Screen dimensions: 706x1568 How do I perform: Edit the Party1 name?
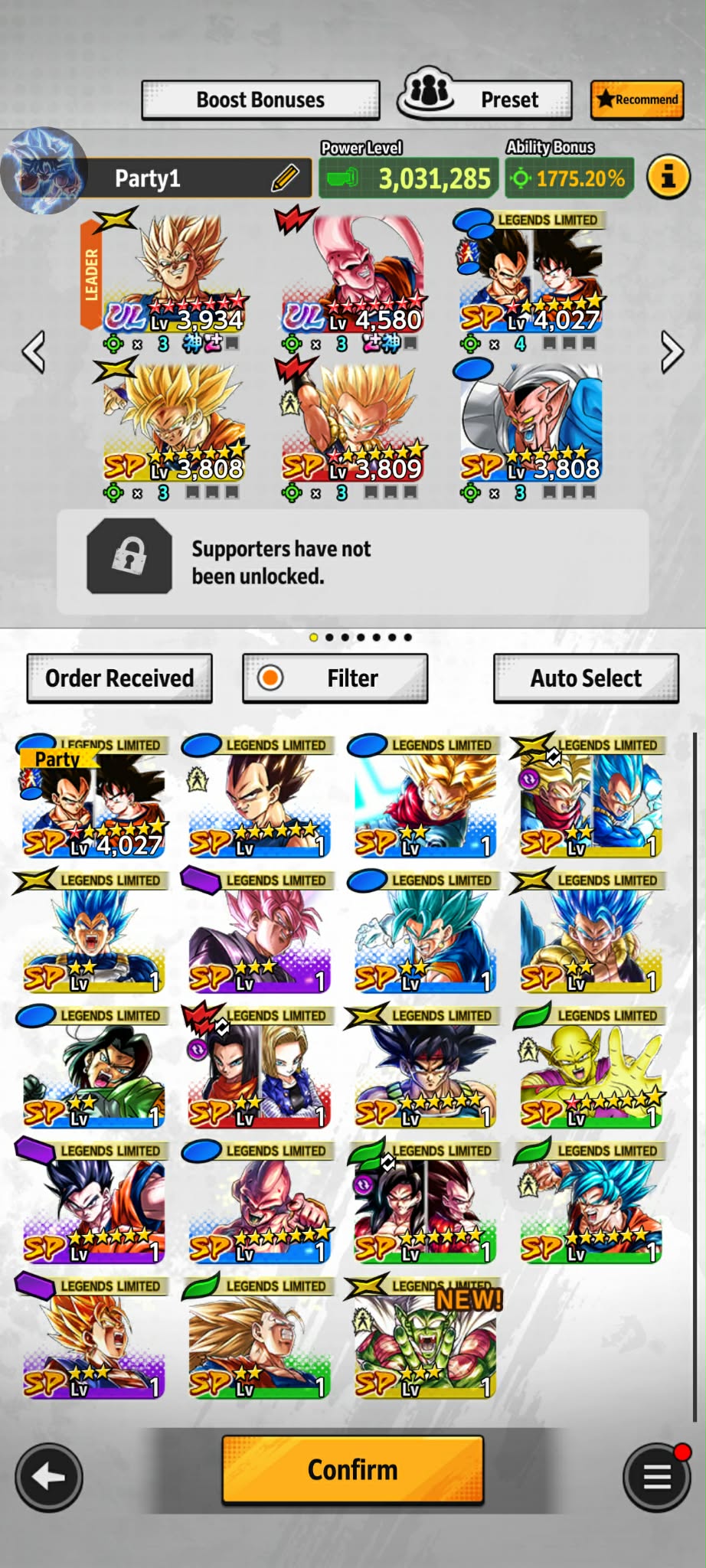[x=285, y=178]
